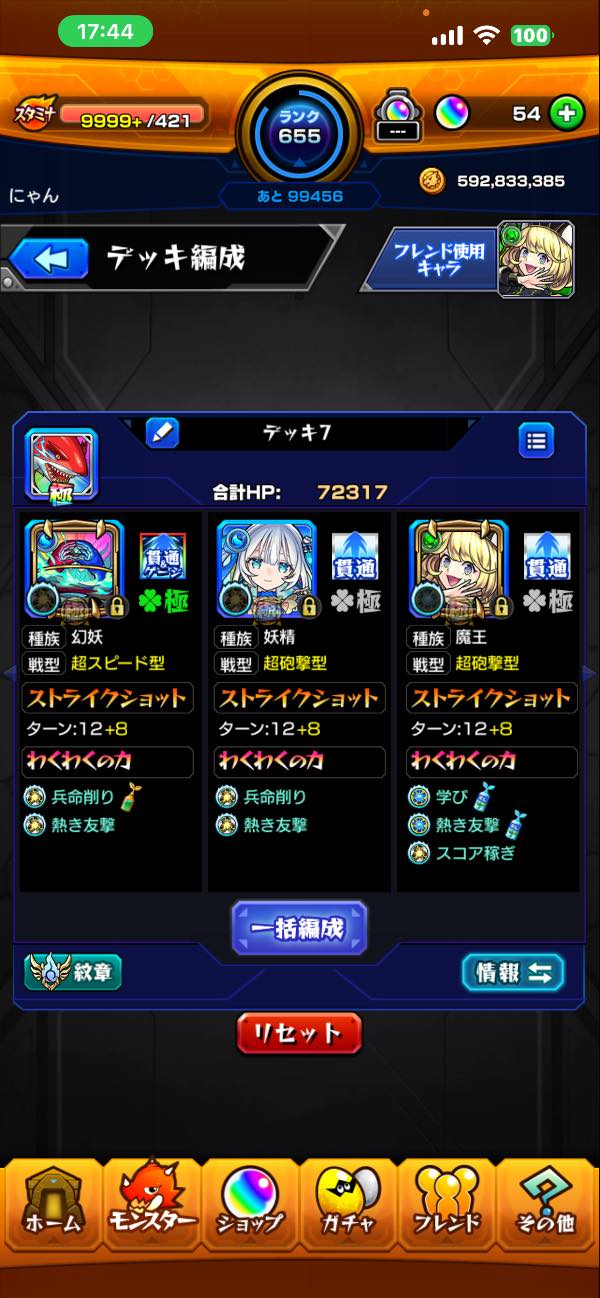Select the 妖精 monster slot
The height and width of the screenshot is (1298, 600).
click(x=266, y=569)
